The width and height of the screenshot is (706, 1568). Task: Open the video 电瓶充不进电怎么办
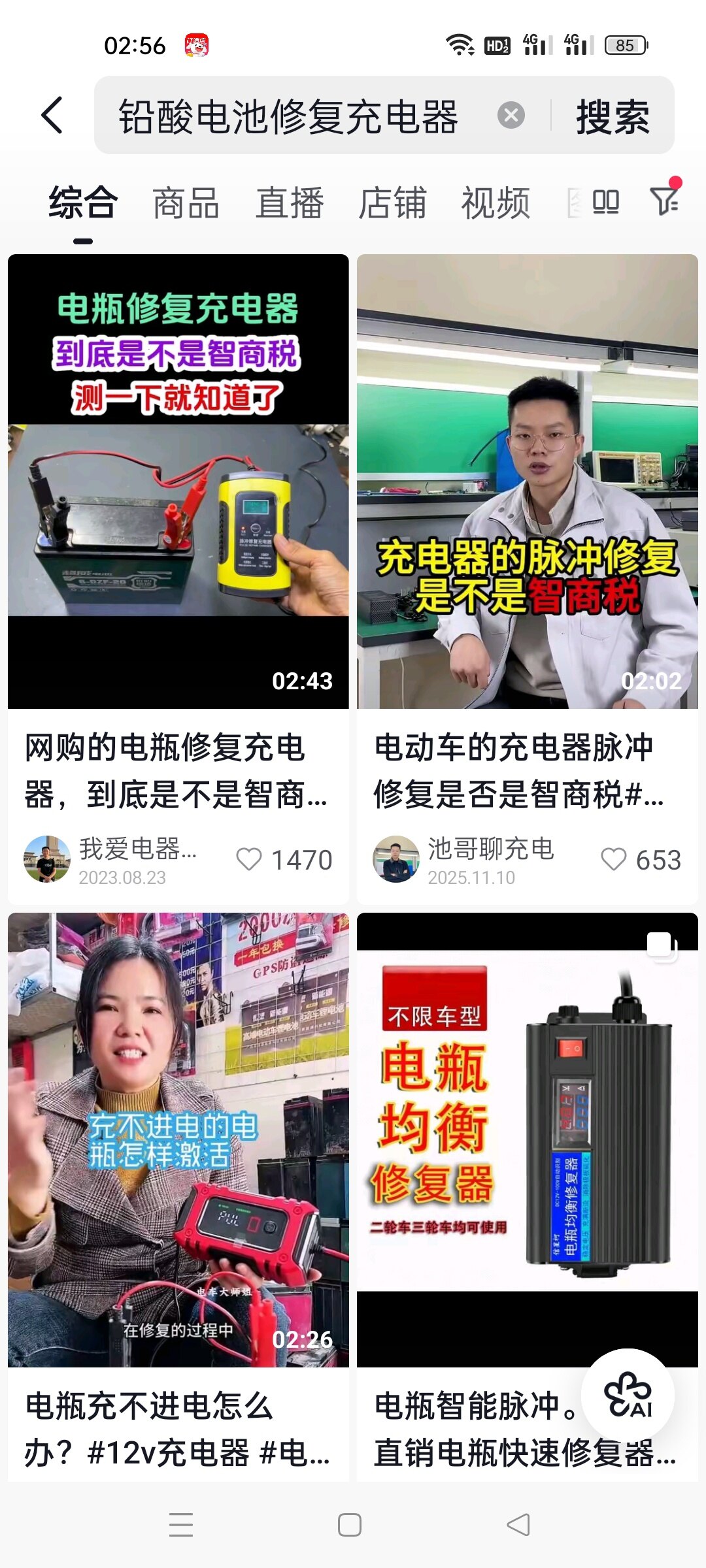pos(178,1139)
